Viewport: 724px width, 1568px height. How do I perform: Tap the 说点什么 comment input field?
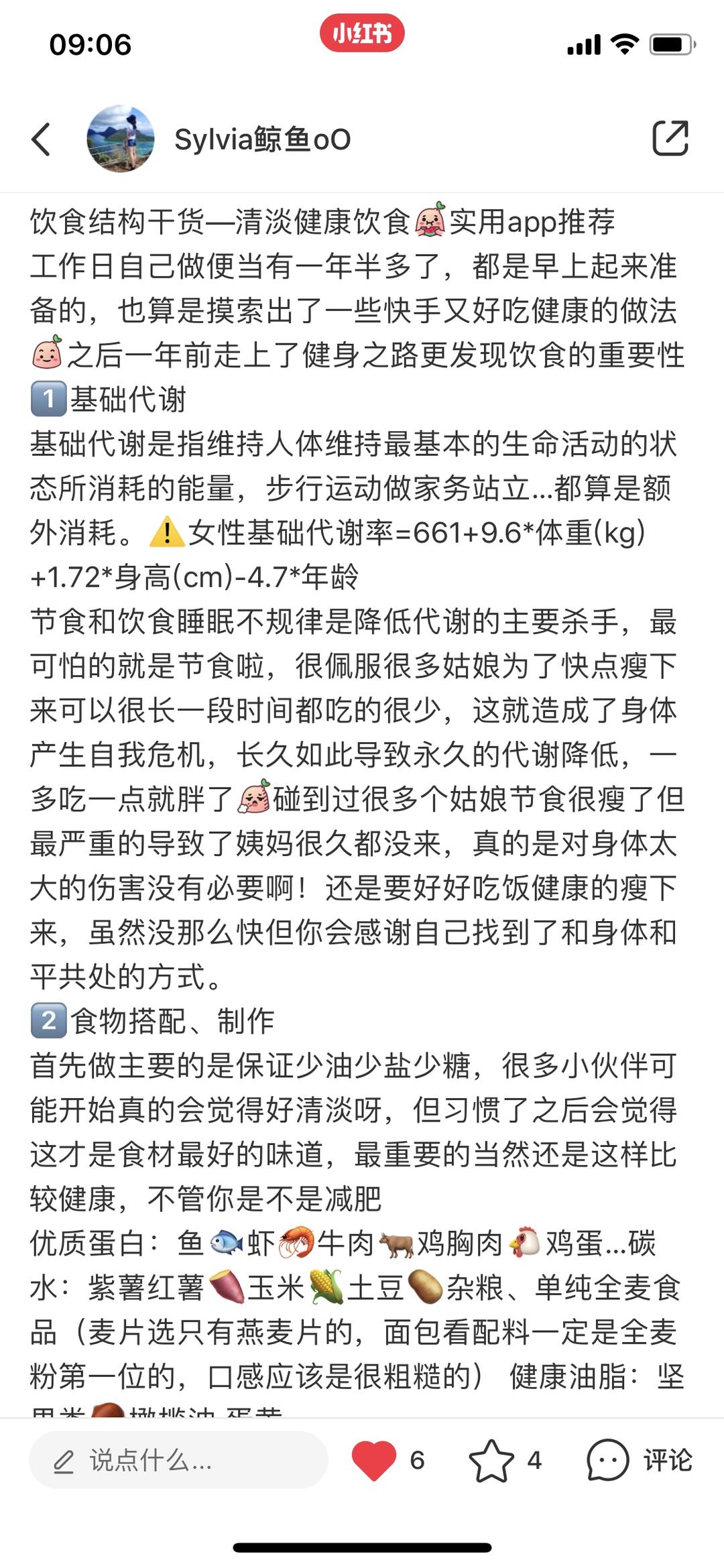pyautogui.click(x=178, y=1460)
